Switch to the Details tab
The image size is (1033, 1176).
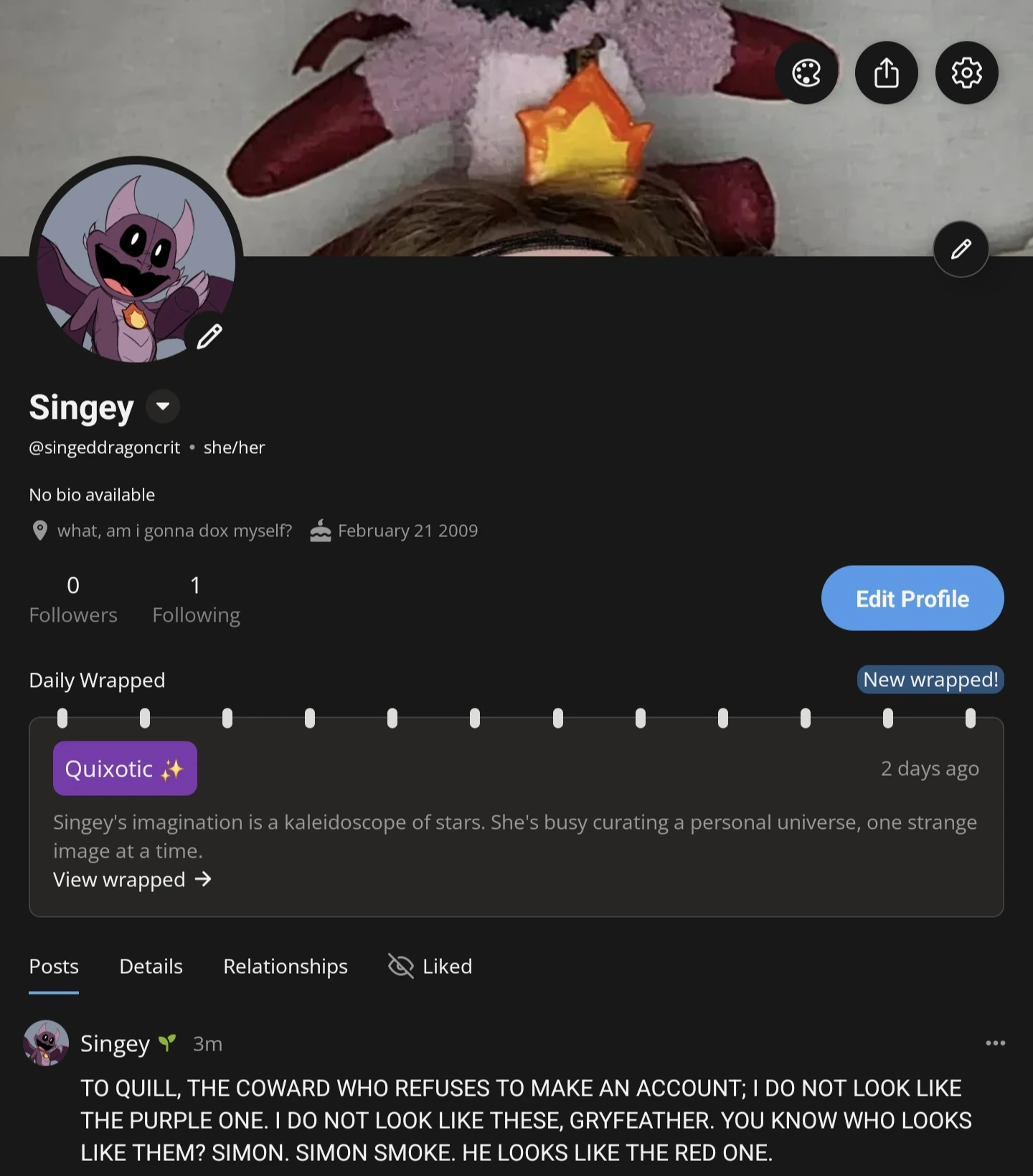[151, 967]
